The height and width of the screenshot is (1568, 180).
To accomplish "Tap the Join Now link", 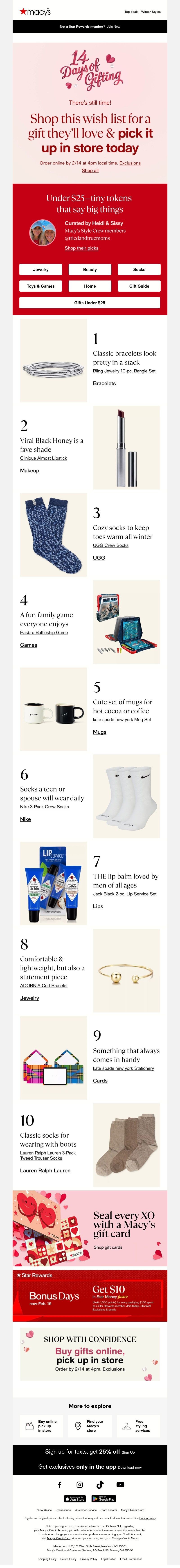I will pos(113,27).
